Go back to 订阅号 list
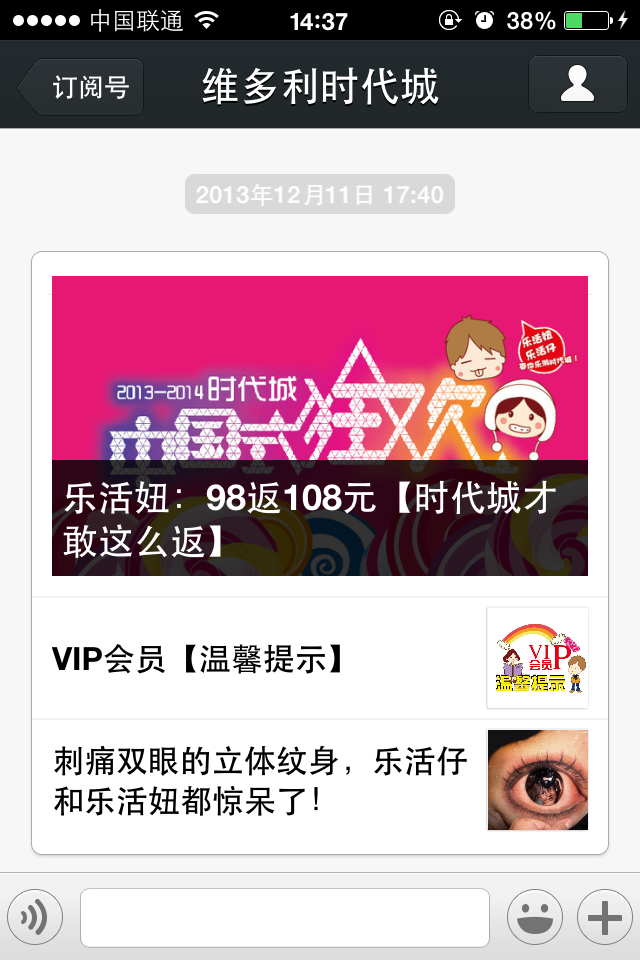 (x=82, y=87)
